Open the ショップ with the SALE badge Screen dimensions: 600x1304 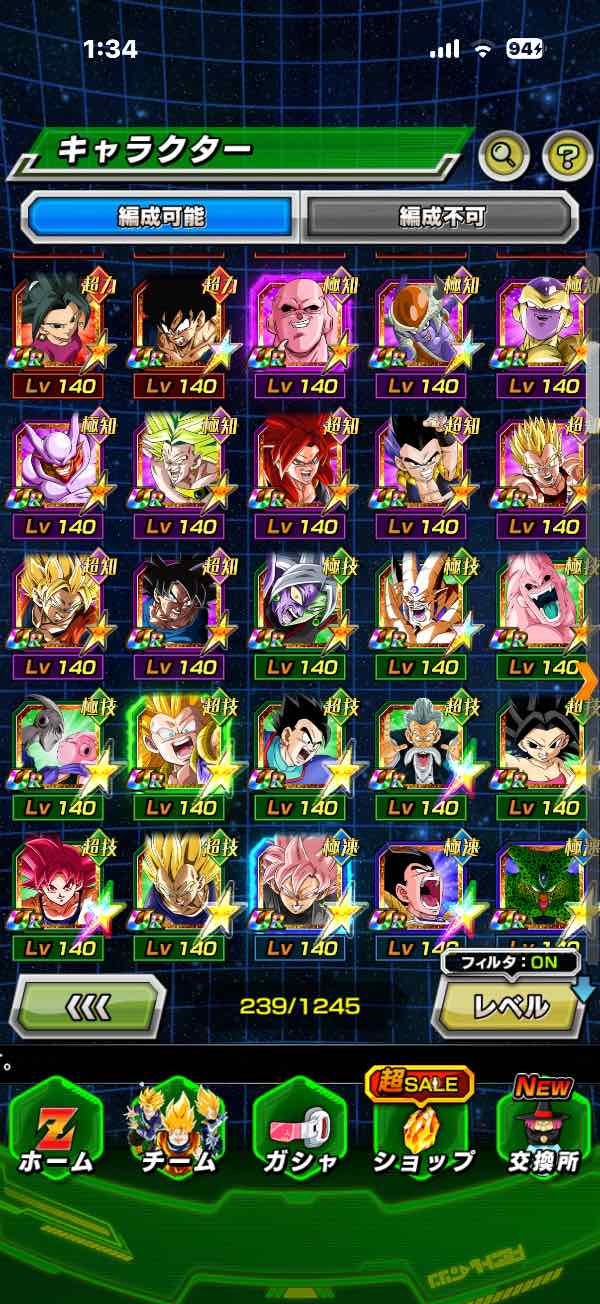pos(421,1125)
